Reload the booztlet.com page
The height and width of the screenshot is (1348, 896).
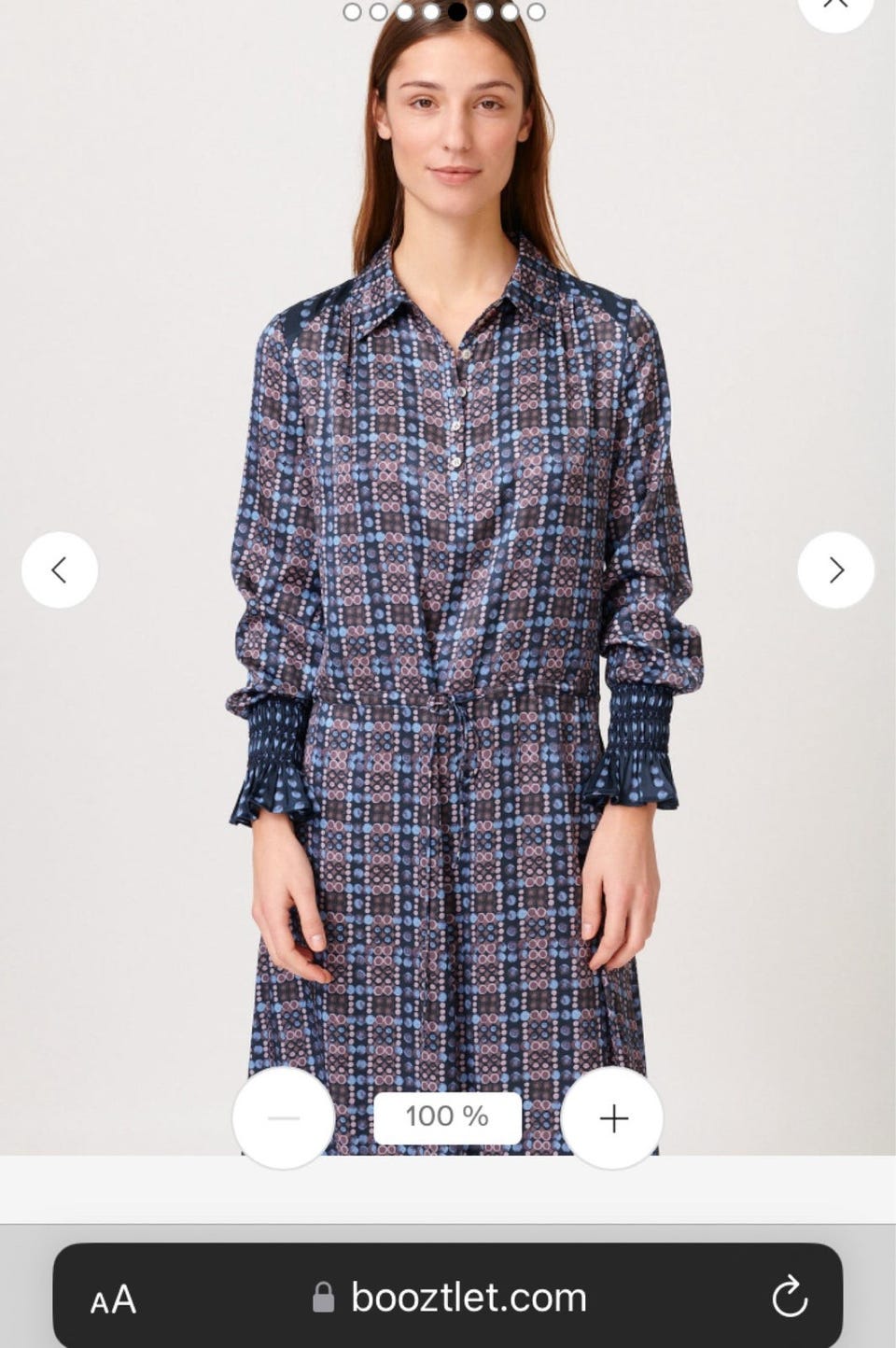(x=789, y=1297)
